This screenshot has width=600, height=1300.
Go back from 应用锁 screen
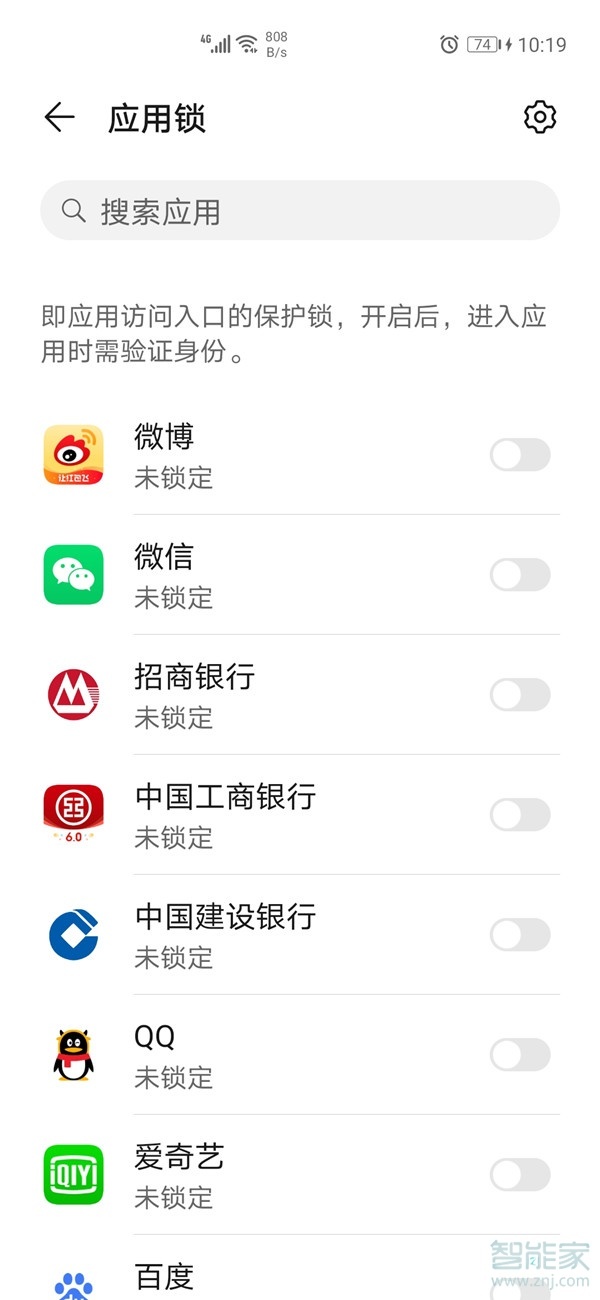point(59,118)
